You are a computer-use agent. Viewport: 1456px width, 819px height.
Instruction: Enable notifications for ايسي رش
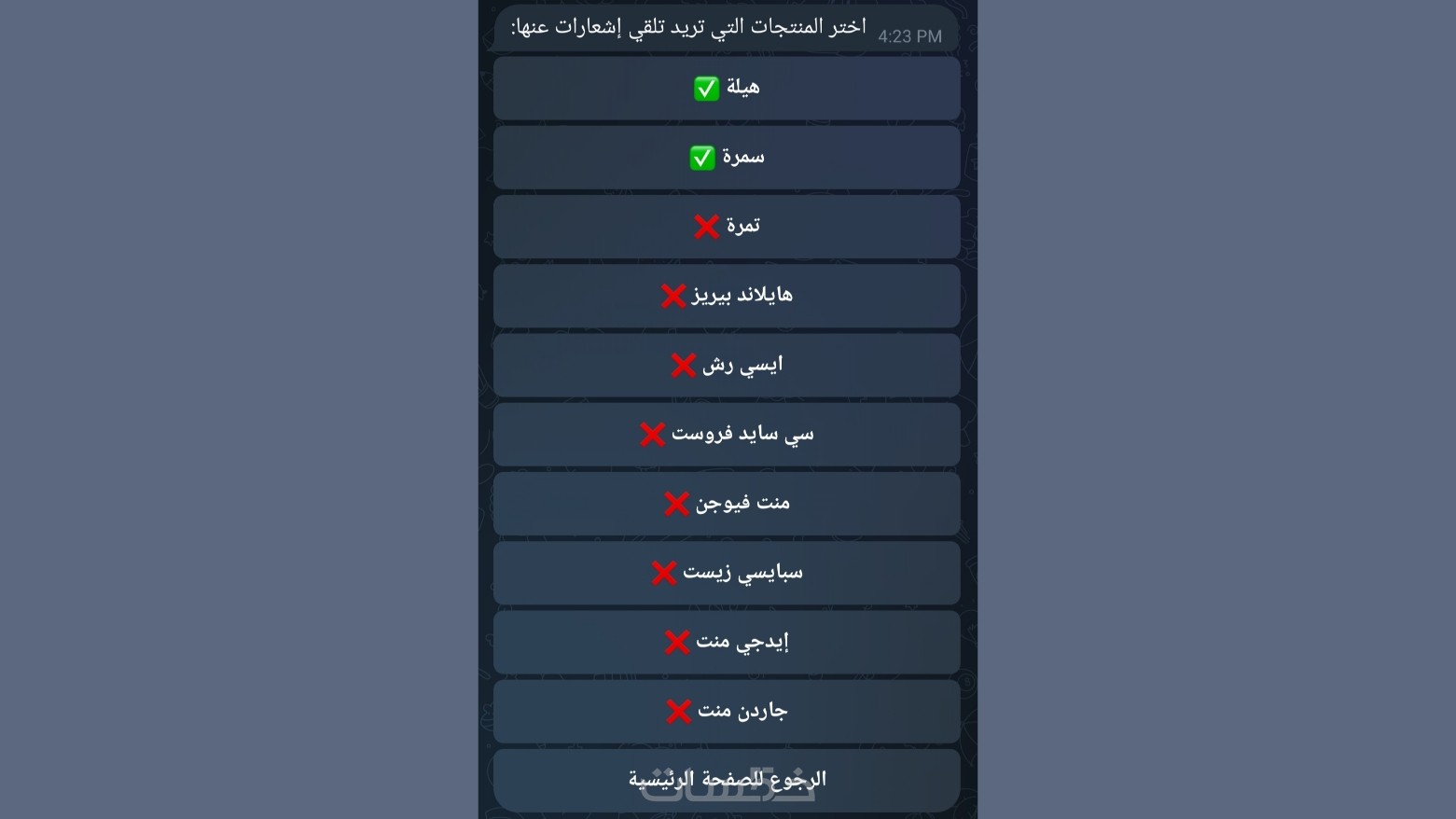tap(727, 365)
